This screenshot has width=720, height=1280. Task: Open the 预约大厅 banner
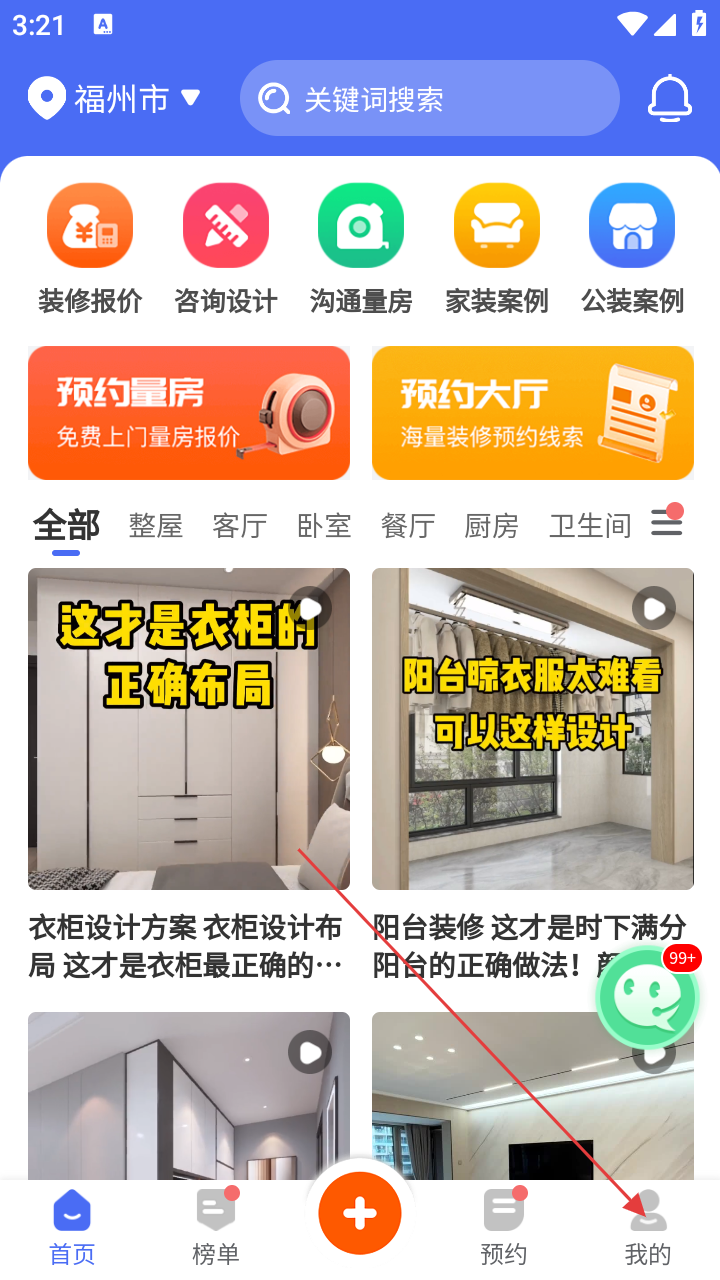point(533,413)
